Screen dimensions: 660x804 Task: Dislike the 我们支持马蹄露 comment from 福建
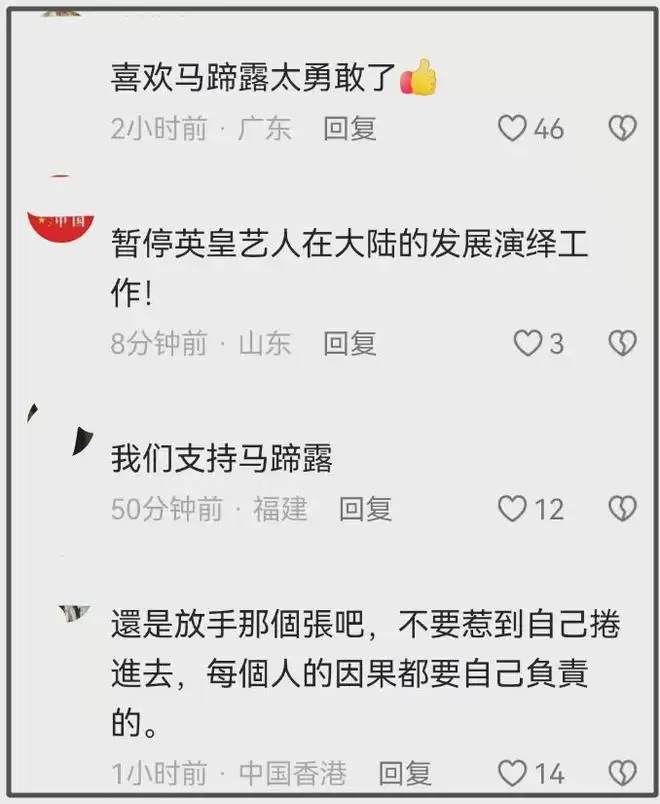622,508
